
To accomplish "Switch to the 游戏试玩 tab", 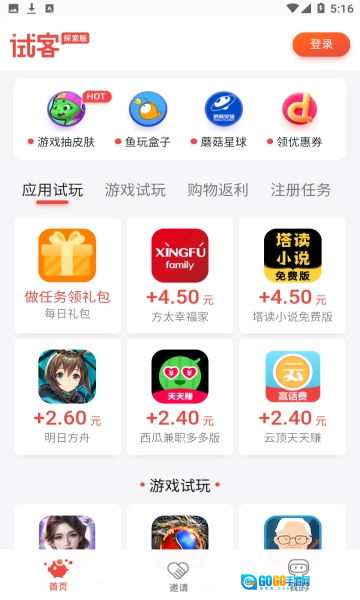I will (x=135, y=190).
